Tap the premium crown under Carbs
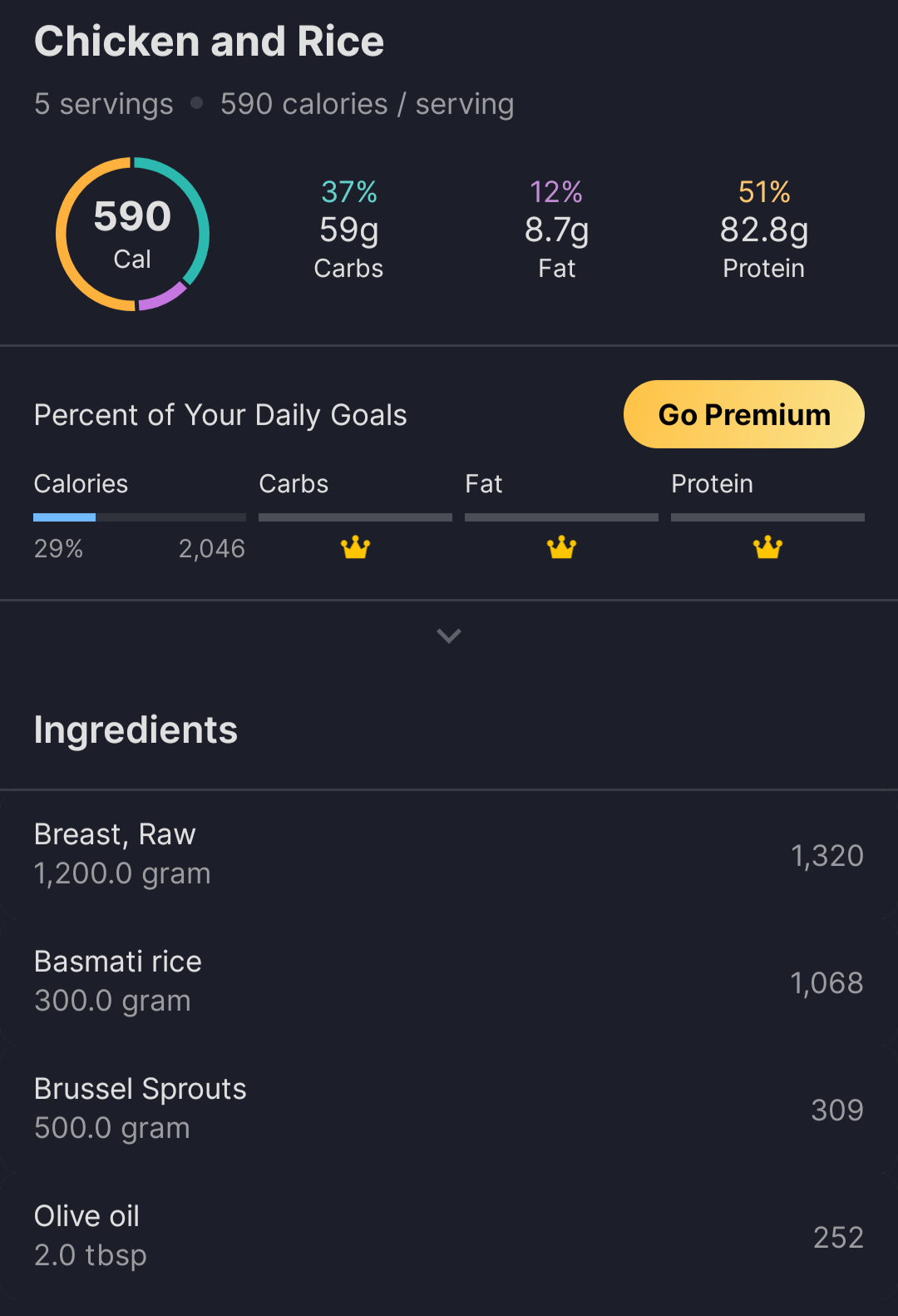898x1316 pixels. pos(355,547)
